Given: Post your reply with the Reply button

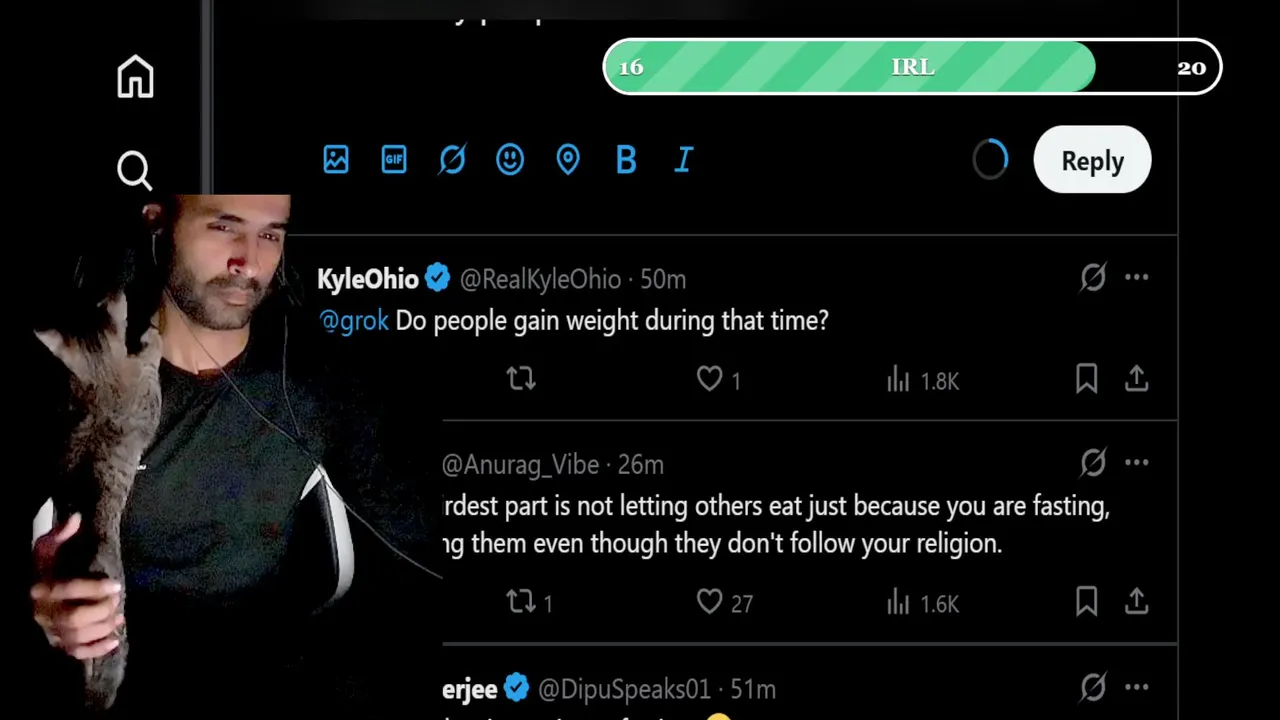Looking at the screenshot, I should 1092,160.
